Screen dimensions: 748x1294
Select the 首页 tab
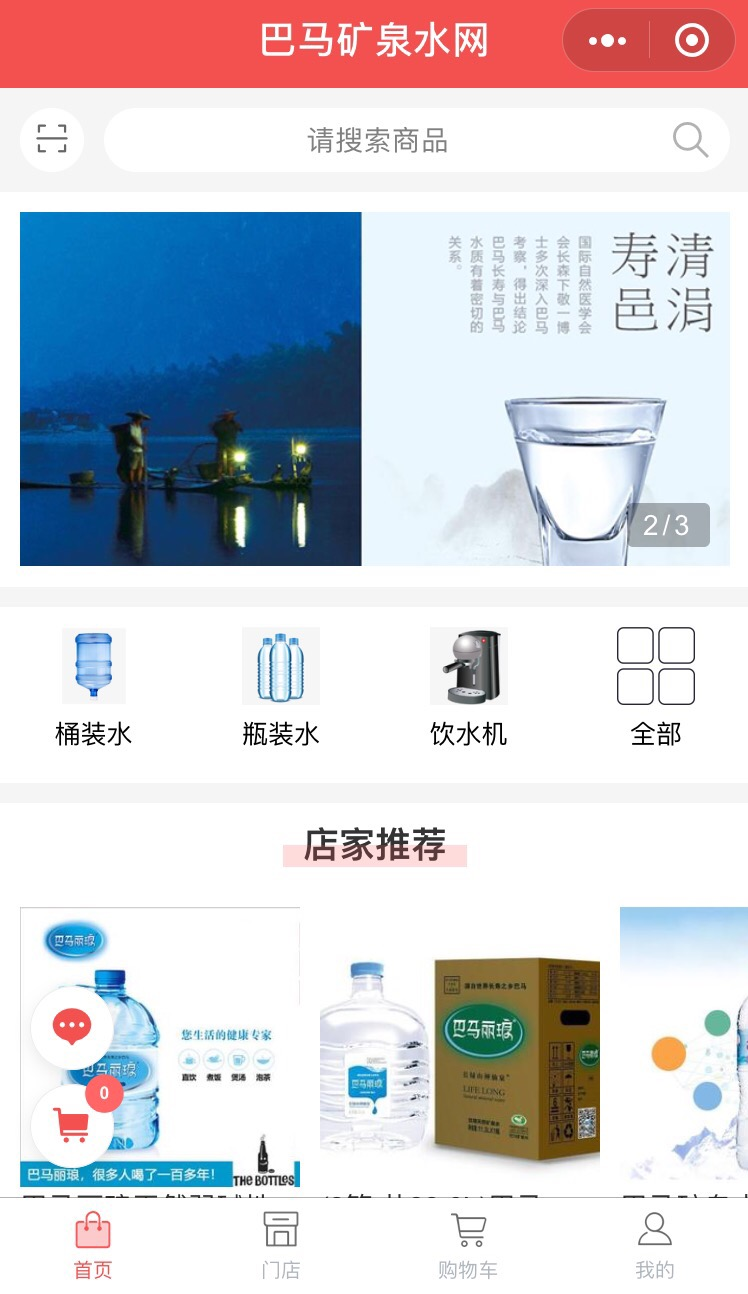[93, 1246]
